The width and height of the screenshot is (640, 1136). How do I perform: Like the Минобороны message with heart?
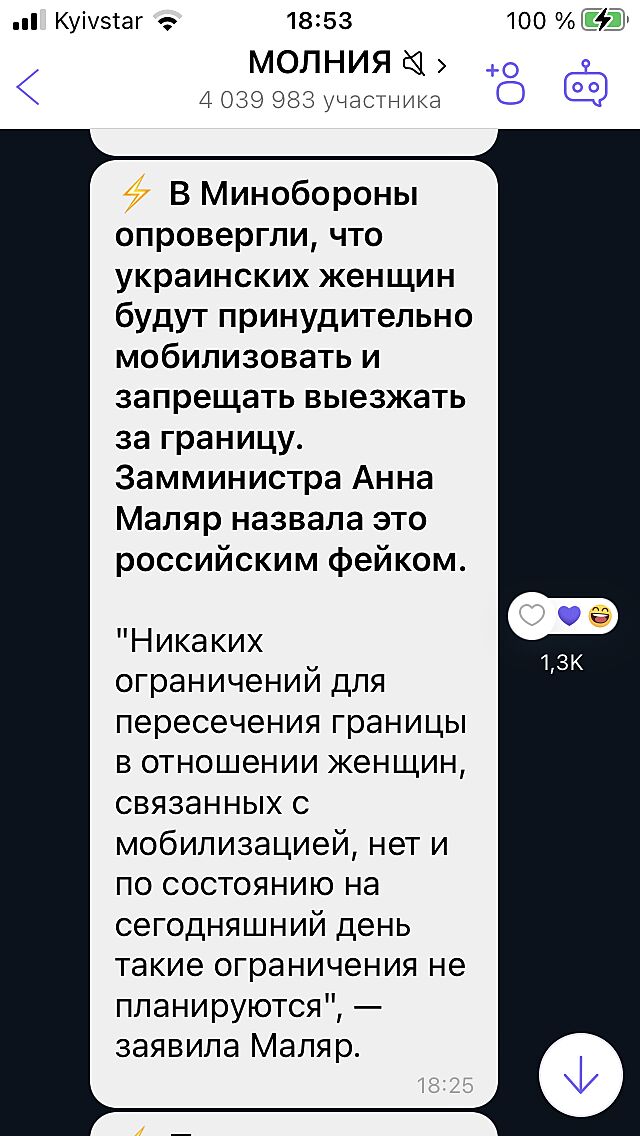tap(533, 616)
